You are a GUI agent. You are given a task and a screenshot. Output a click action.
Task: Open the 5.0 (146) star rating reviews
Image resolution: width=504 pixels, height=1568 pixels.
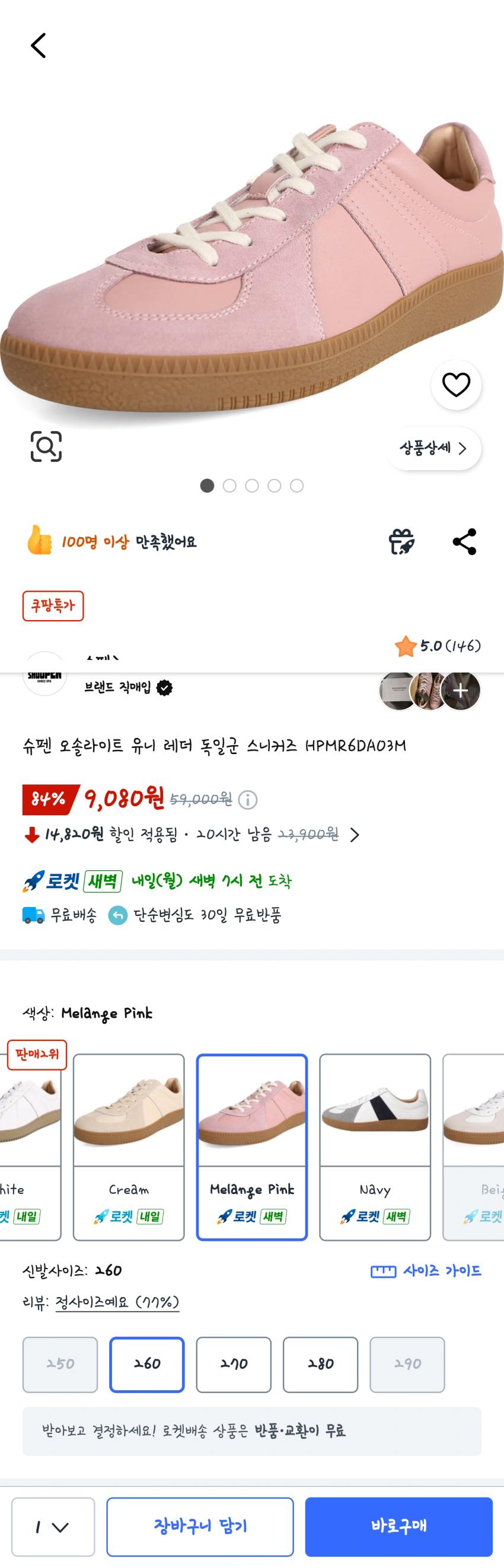click(x=438, y=646)
